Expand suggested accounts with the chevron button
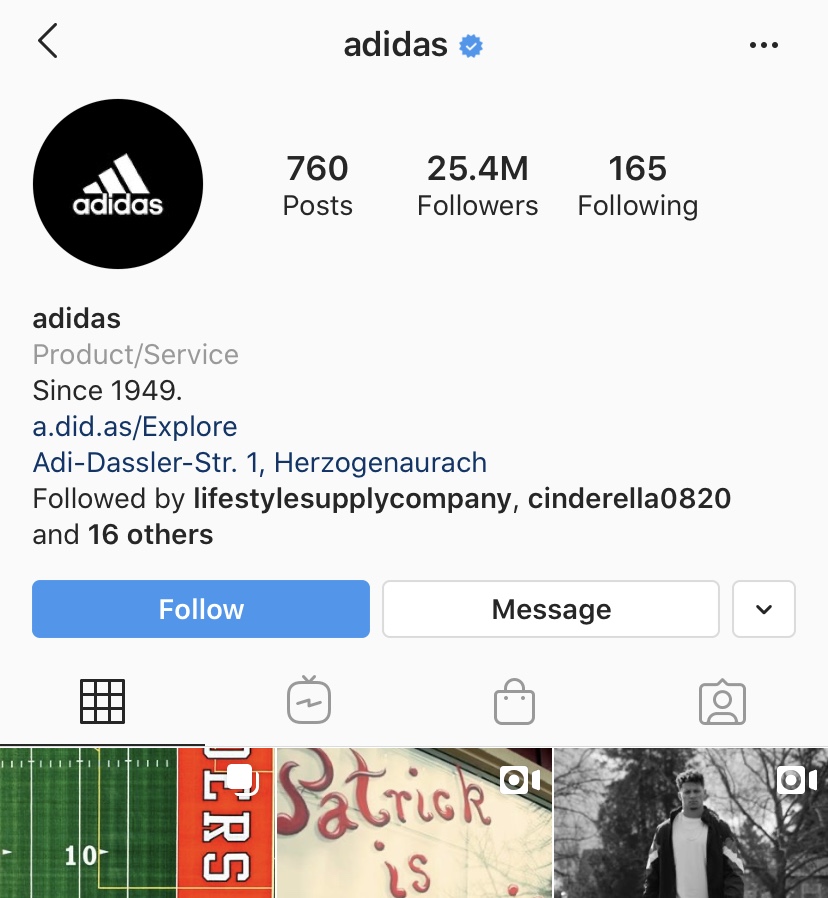This screenshot has height=898, width=828. 764,609
